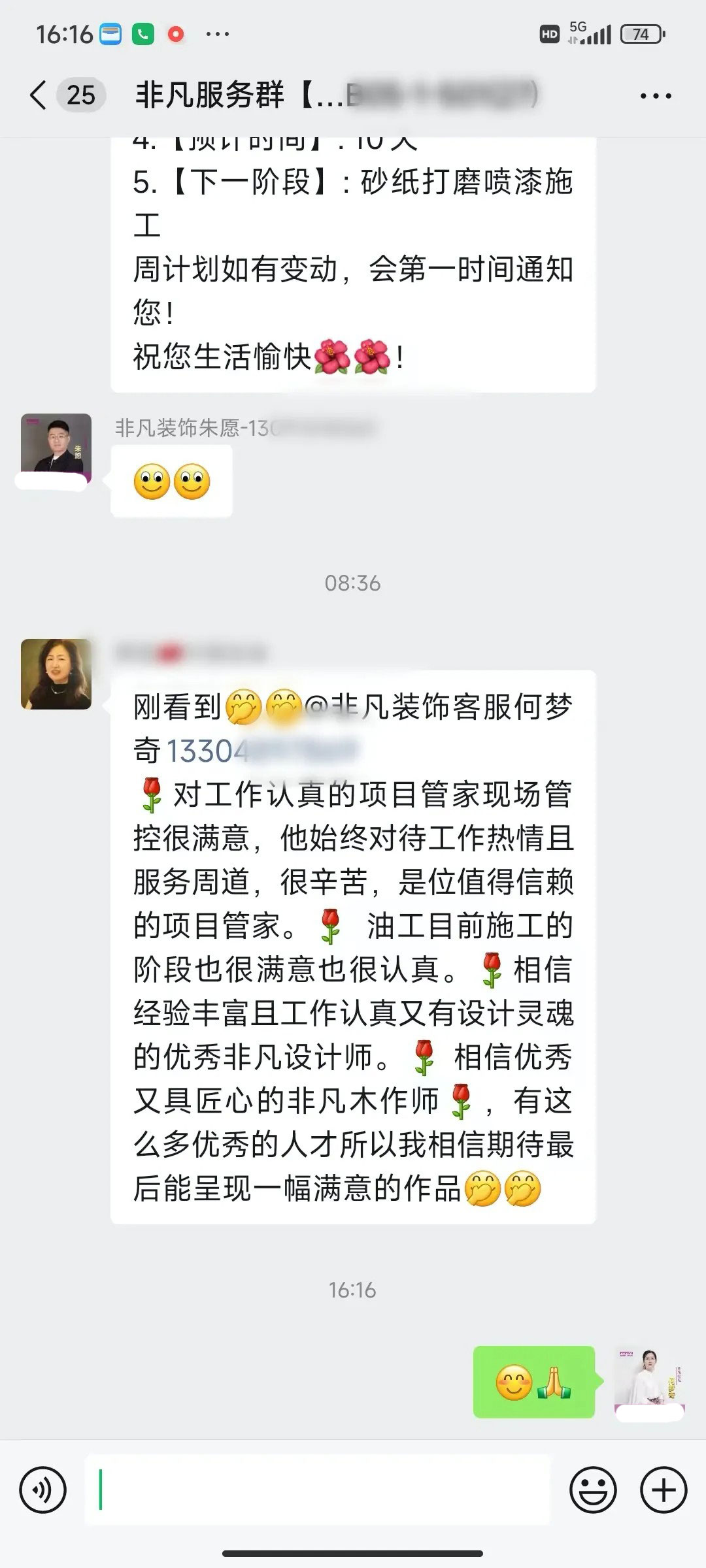Open the emoji sticker panel

tap(593, 1491)
